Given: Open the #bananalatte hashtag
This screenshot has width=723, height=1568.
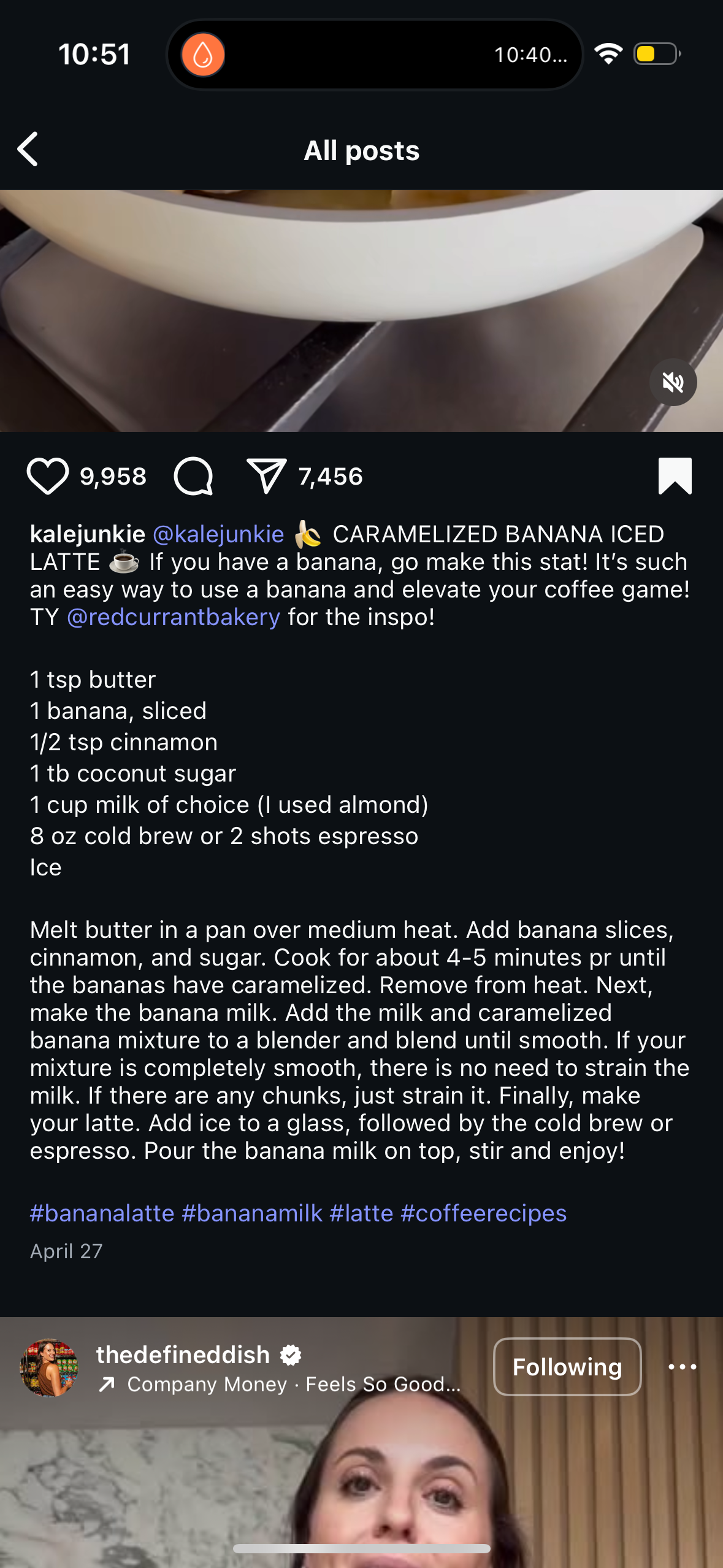Looking at the screenshot, I should (102, 1213).
